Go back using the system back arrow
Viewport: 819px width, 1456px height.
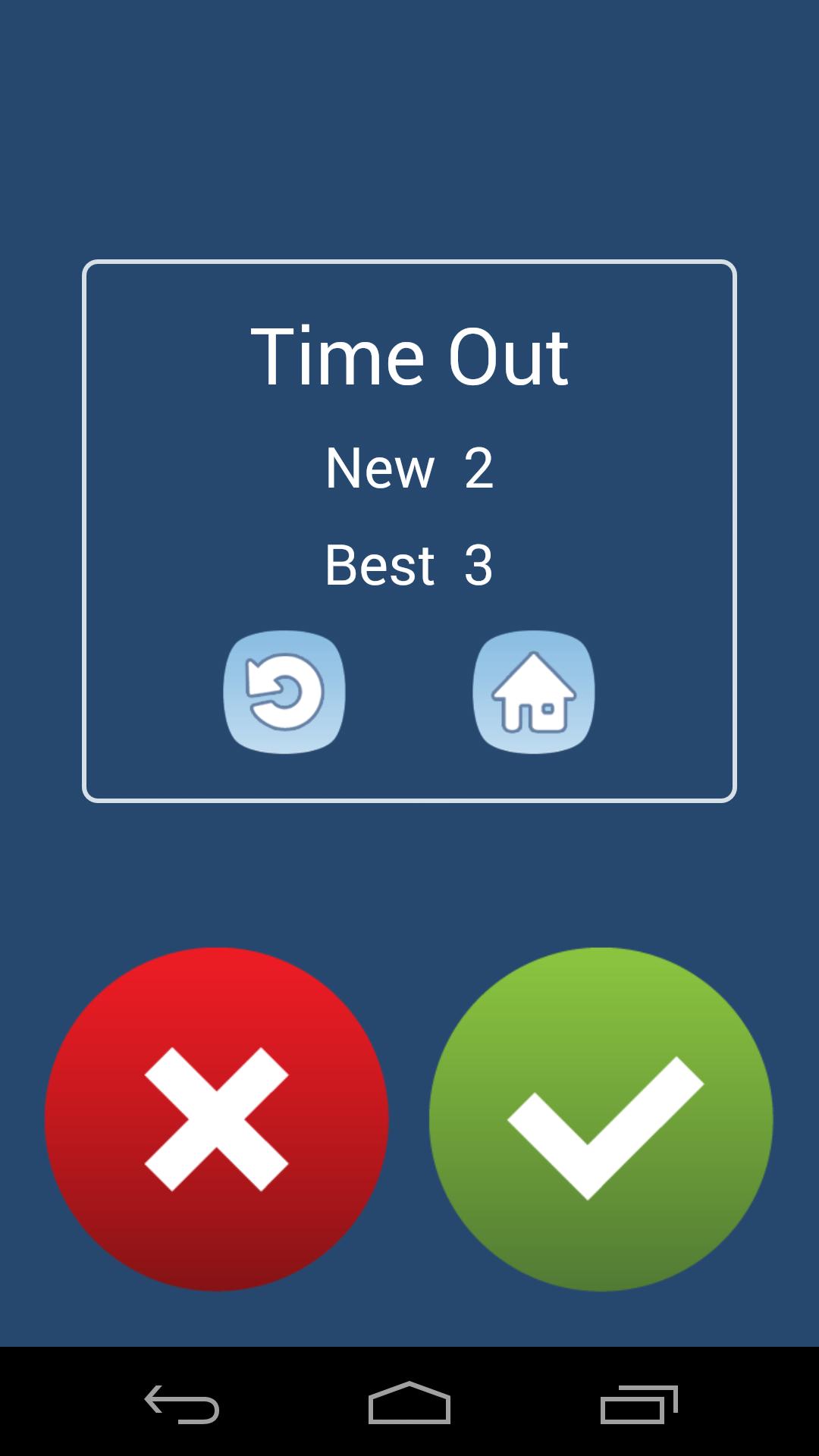[182, 1404]
